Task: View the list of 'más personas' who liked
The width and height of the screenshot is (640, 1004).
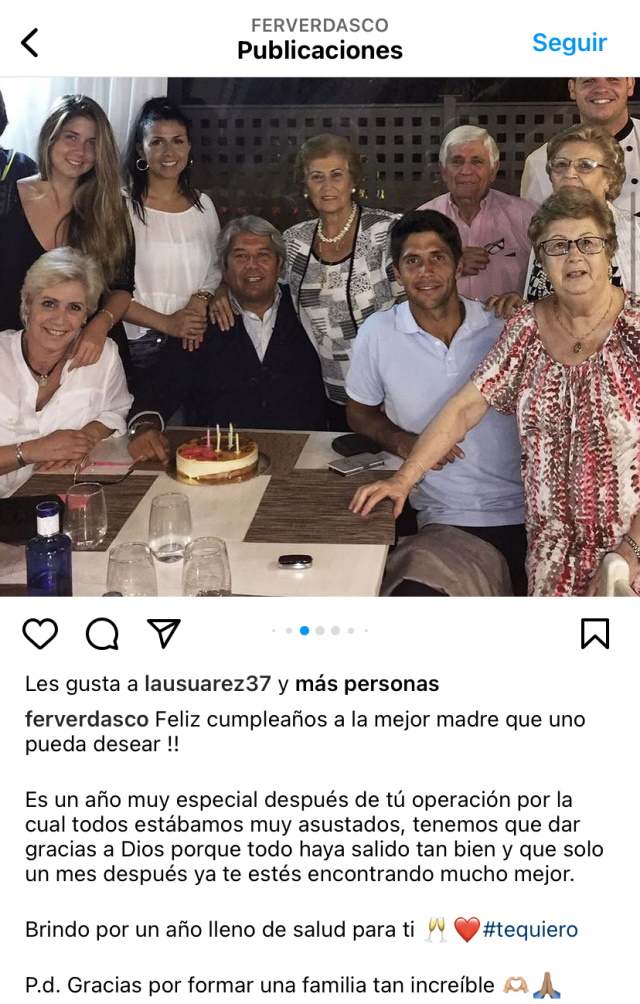Action: pyautogui.click(x=367, y=684)
